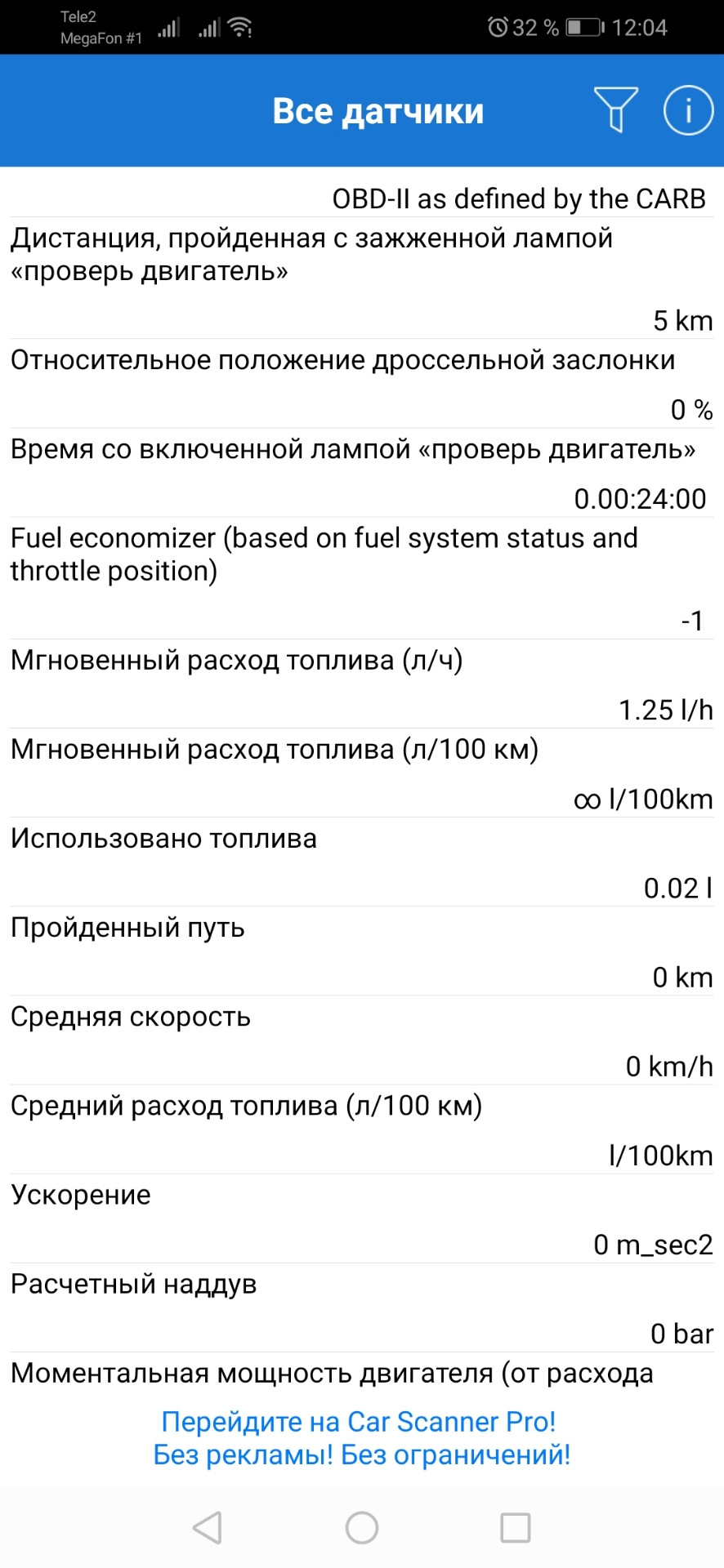Image resolution: width=724 pixels, height=1568 pixels.
Task: Open recent apps via the square button
Action: tap(515, 1527)
